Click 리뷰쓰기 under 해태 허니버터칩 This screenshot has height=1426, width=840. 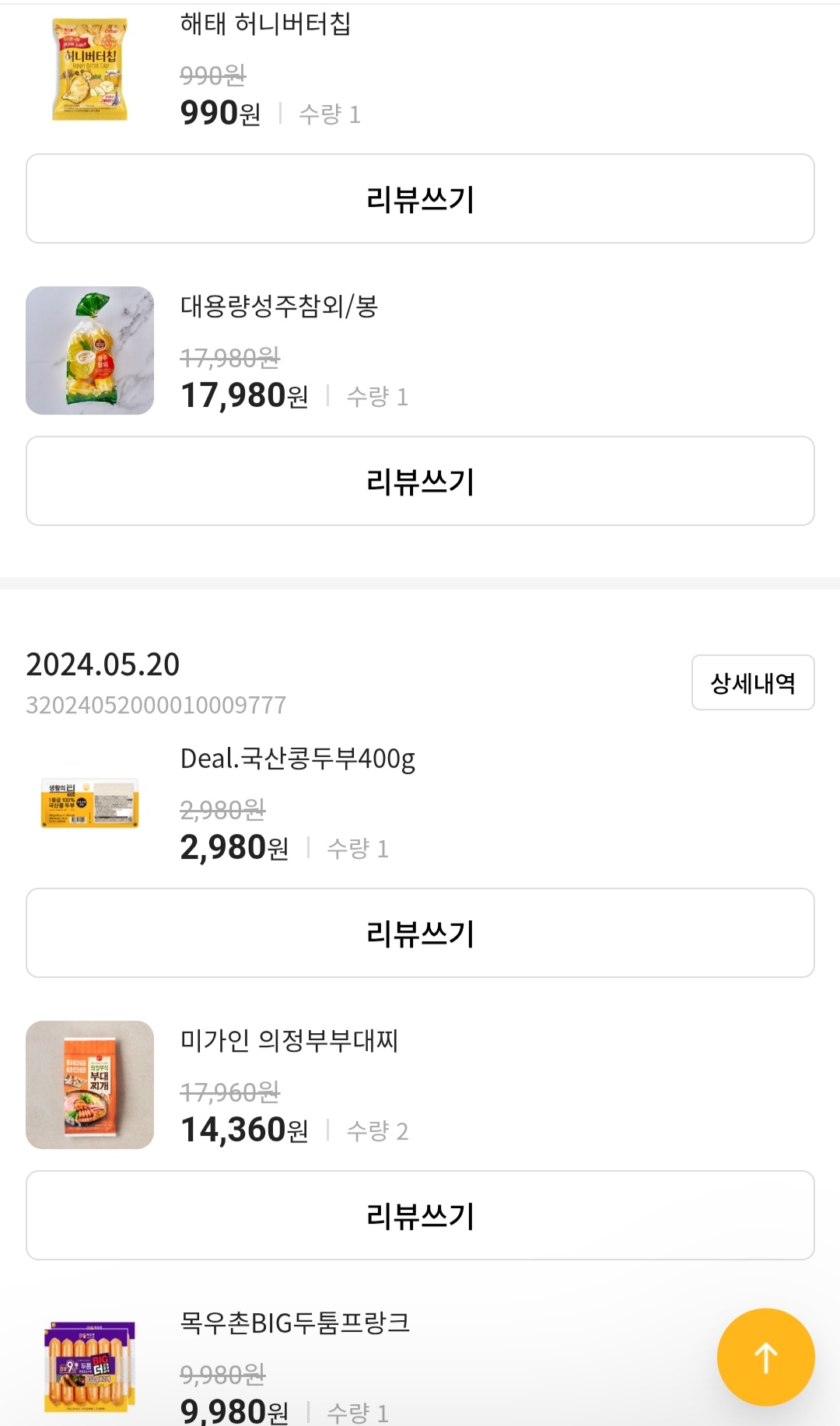[x=420, y=198]
